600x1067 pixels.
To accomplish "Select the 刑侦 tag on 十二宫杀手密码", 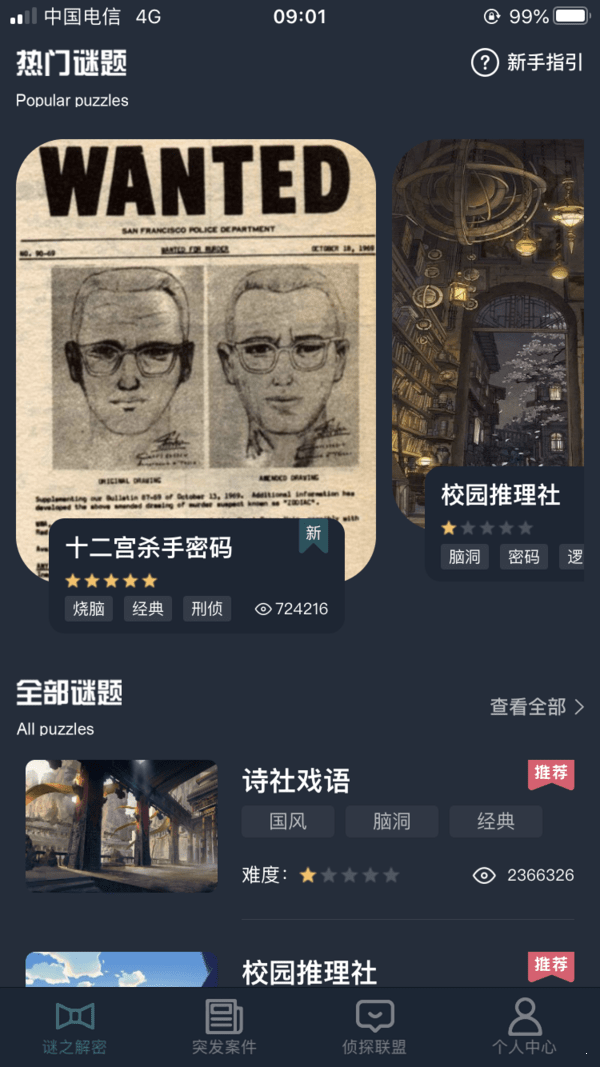I will pyautogui.click(x=206, y=608).
